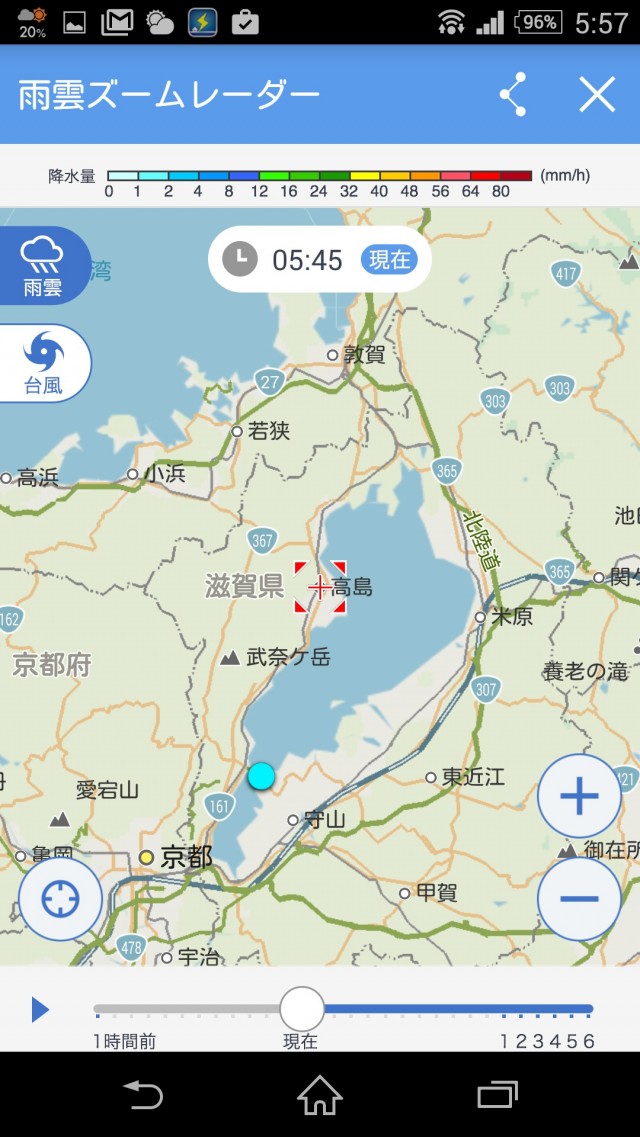640x1137 pixels.
Task: Tap the 05:45 現在 time indicator
Action: 319,260
